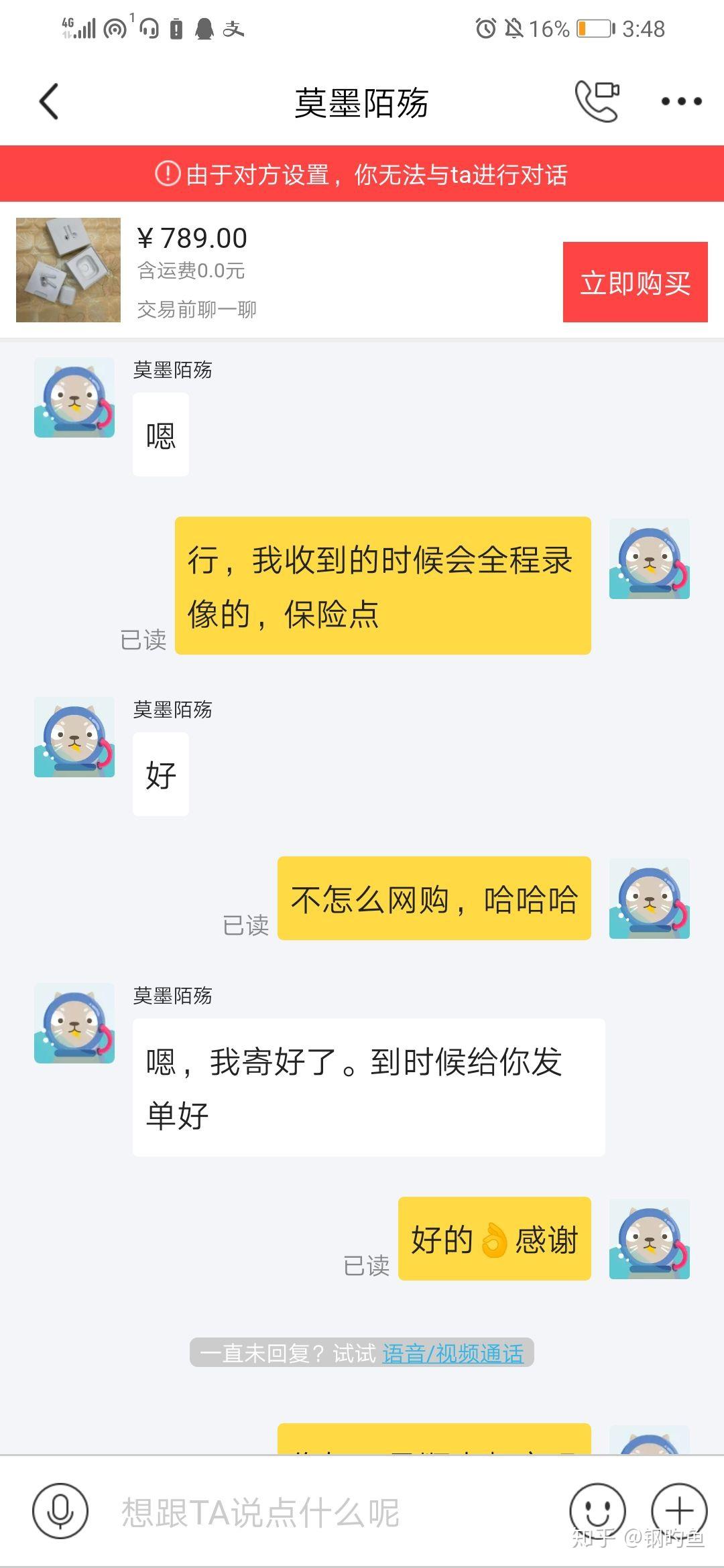Open the three-dot overflow menu

(681, 102)
